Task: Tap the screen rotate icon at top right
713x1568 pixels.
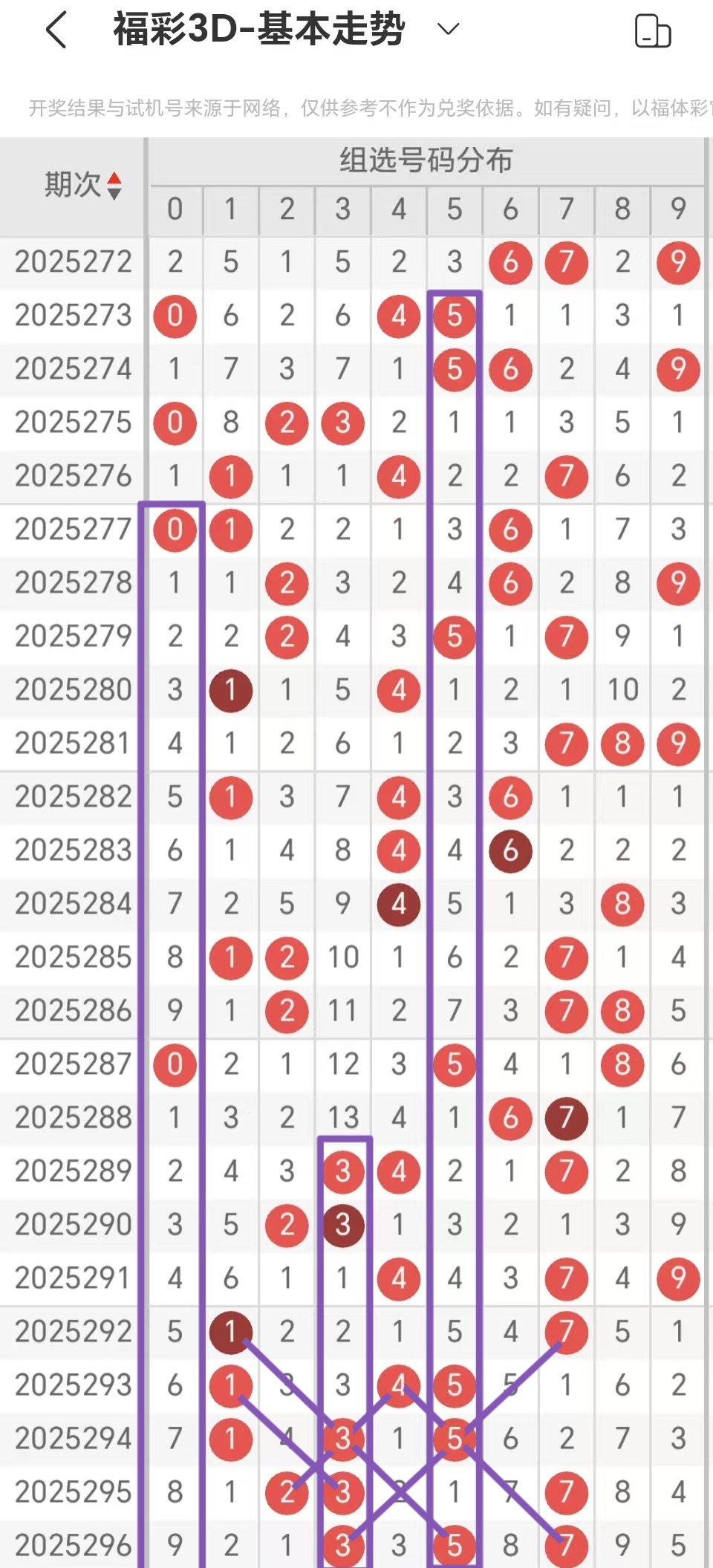Action: coord(653,31)
